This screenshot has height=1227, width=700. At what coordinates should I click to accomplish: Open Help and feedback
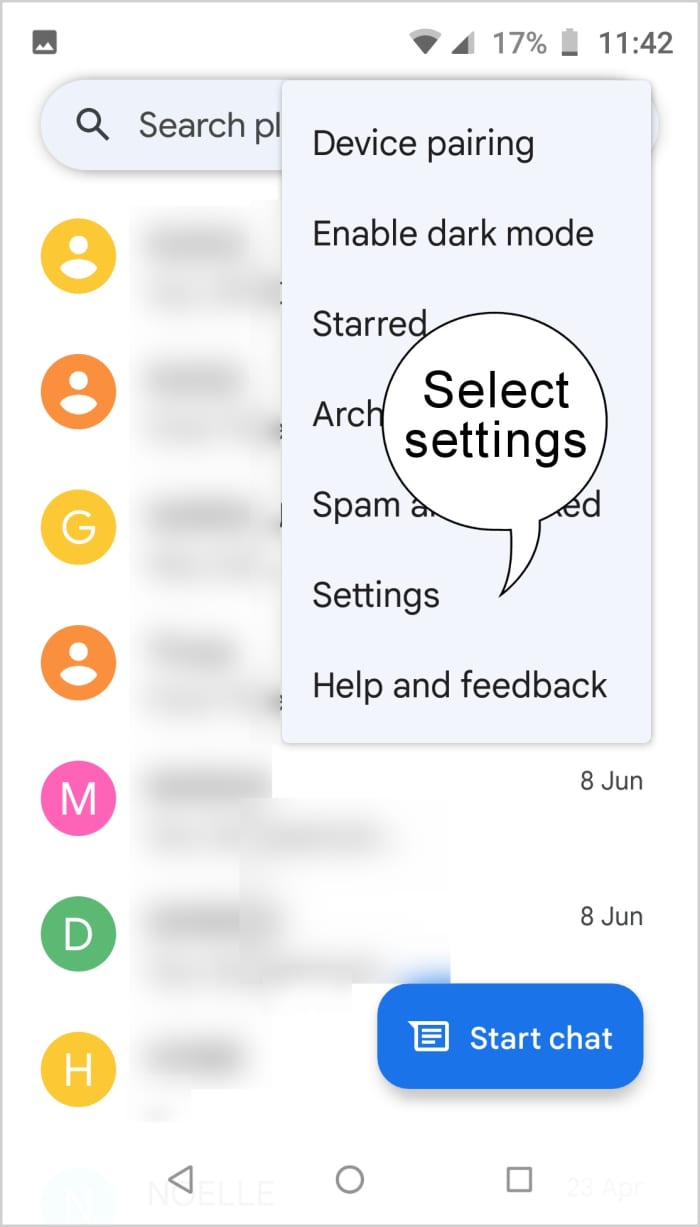459,686
